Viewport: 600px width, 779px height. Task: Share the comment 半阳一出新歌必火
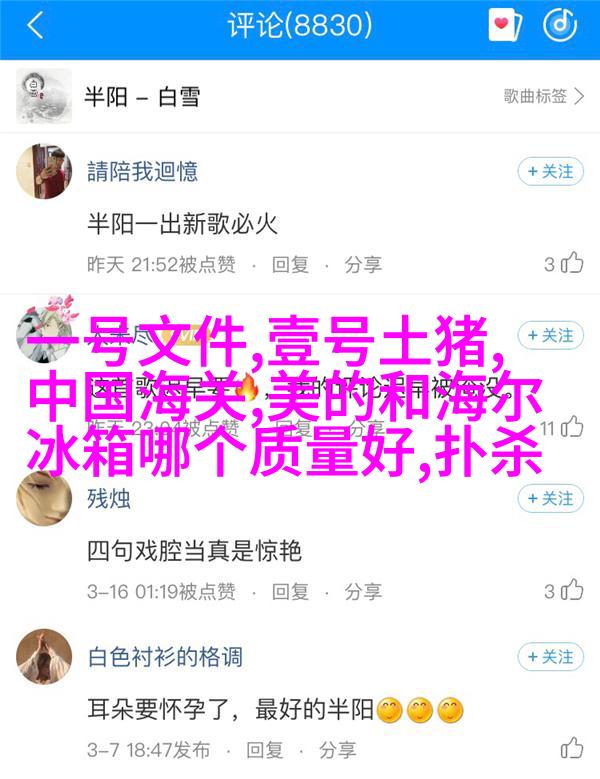pyautogui.click(x=363, y=265)
